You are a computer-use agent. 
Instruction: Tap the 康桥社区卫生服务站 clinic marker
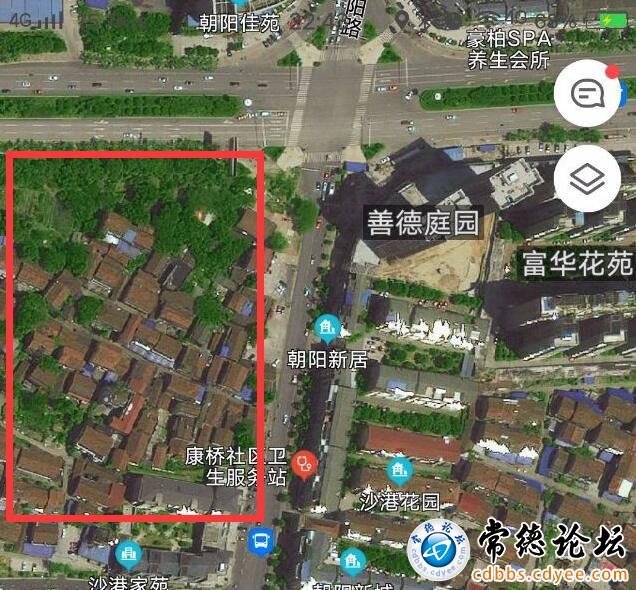305,464
